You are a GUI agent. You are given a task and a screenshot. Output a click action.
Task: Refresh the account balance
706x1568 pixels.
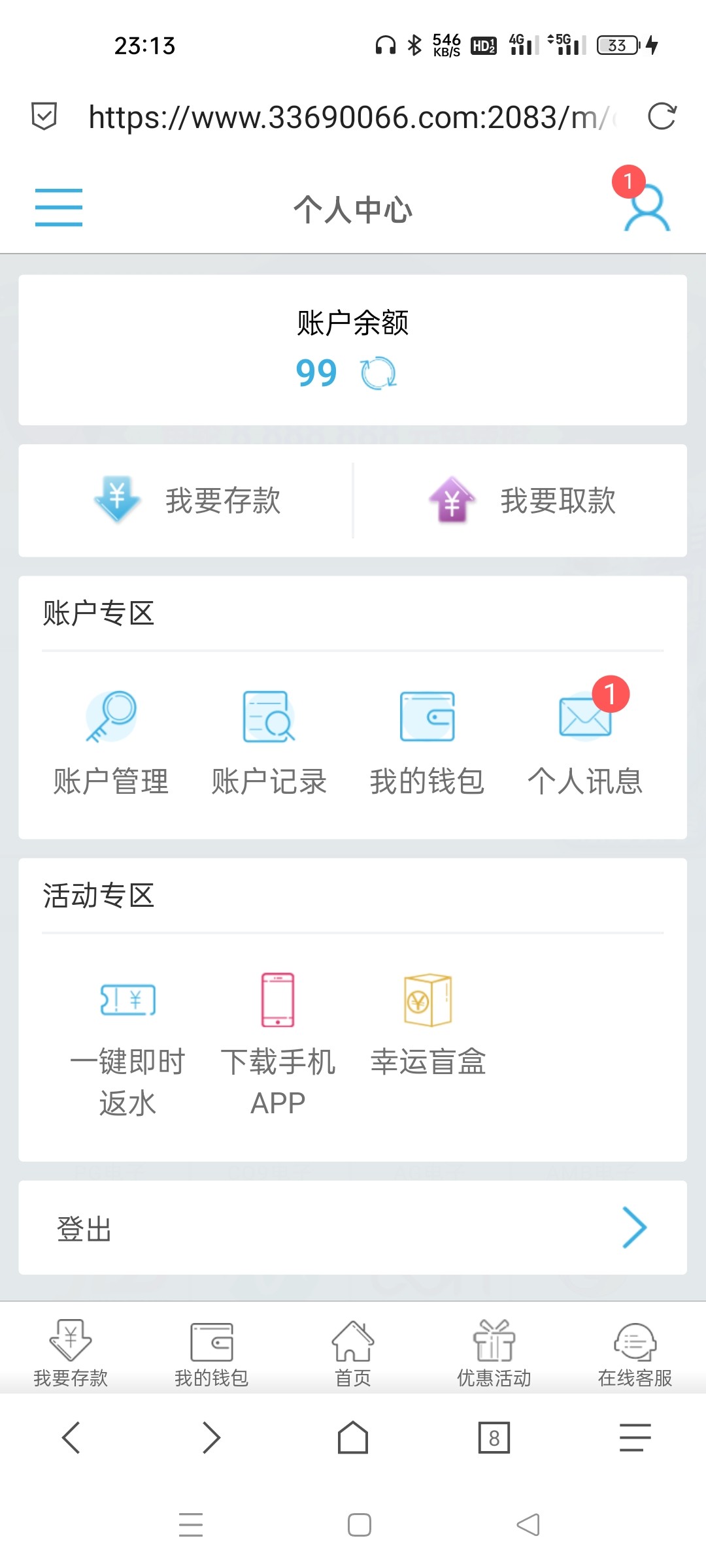pyautogui.click(x=378, y=374)
